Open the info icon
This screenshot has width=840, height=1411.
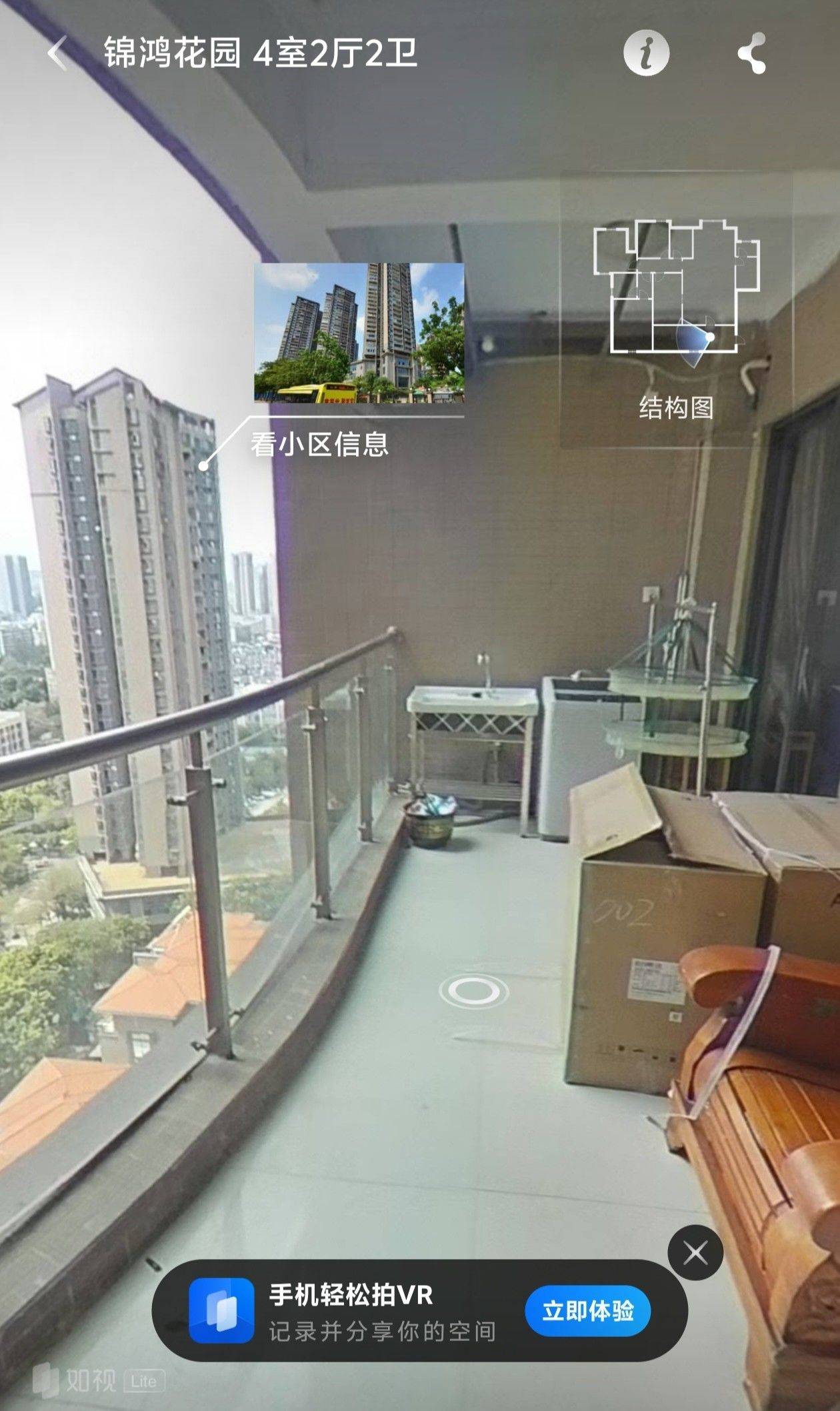click(x=646, y=53)
